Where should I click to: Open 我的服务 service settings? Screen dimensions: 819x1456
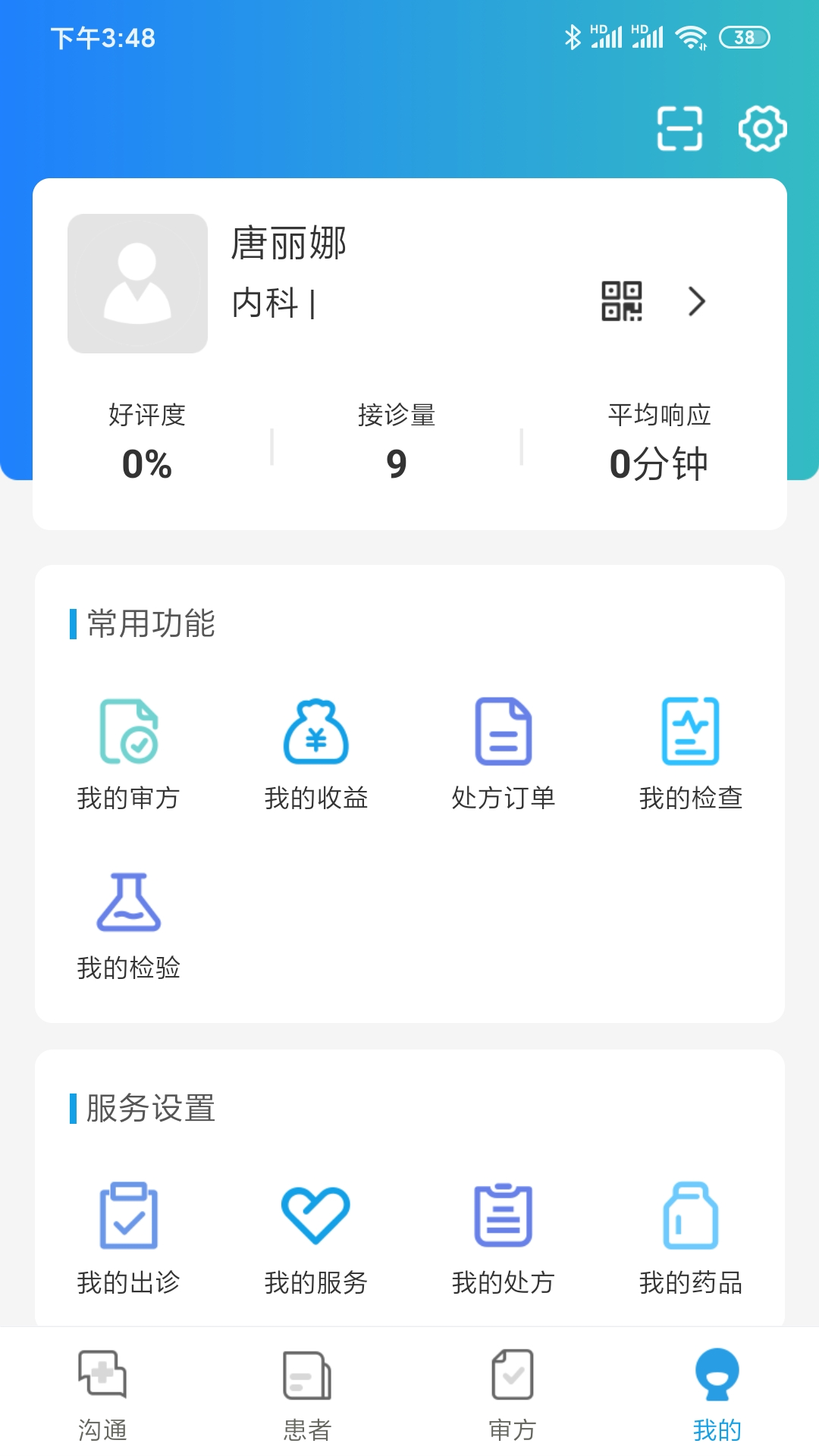[x=316, y=1236]
